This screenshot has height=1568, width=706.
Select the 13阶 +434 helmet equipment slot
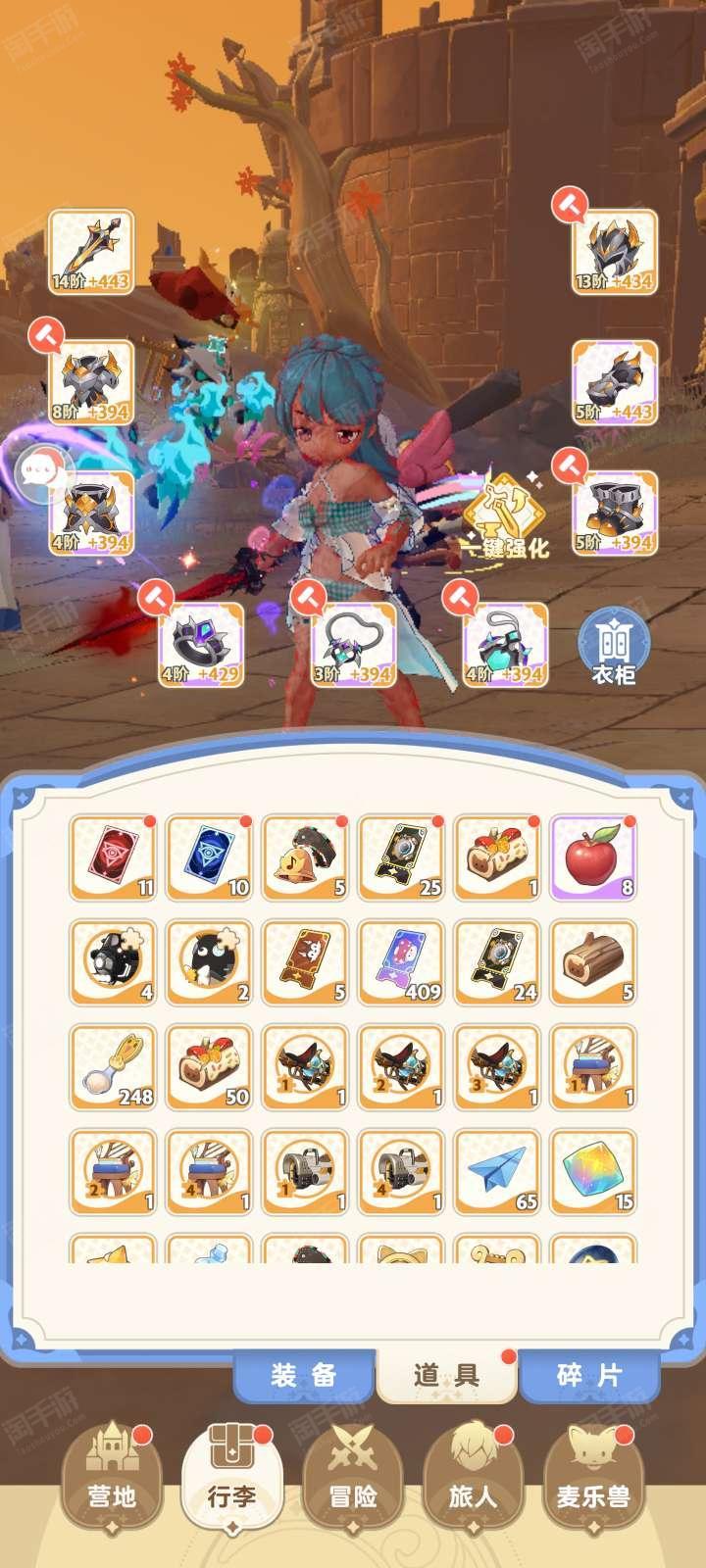tap(615, 252)
